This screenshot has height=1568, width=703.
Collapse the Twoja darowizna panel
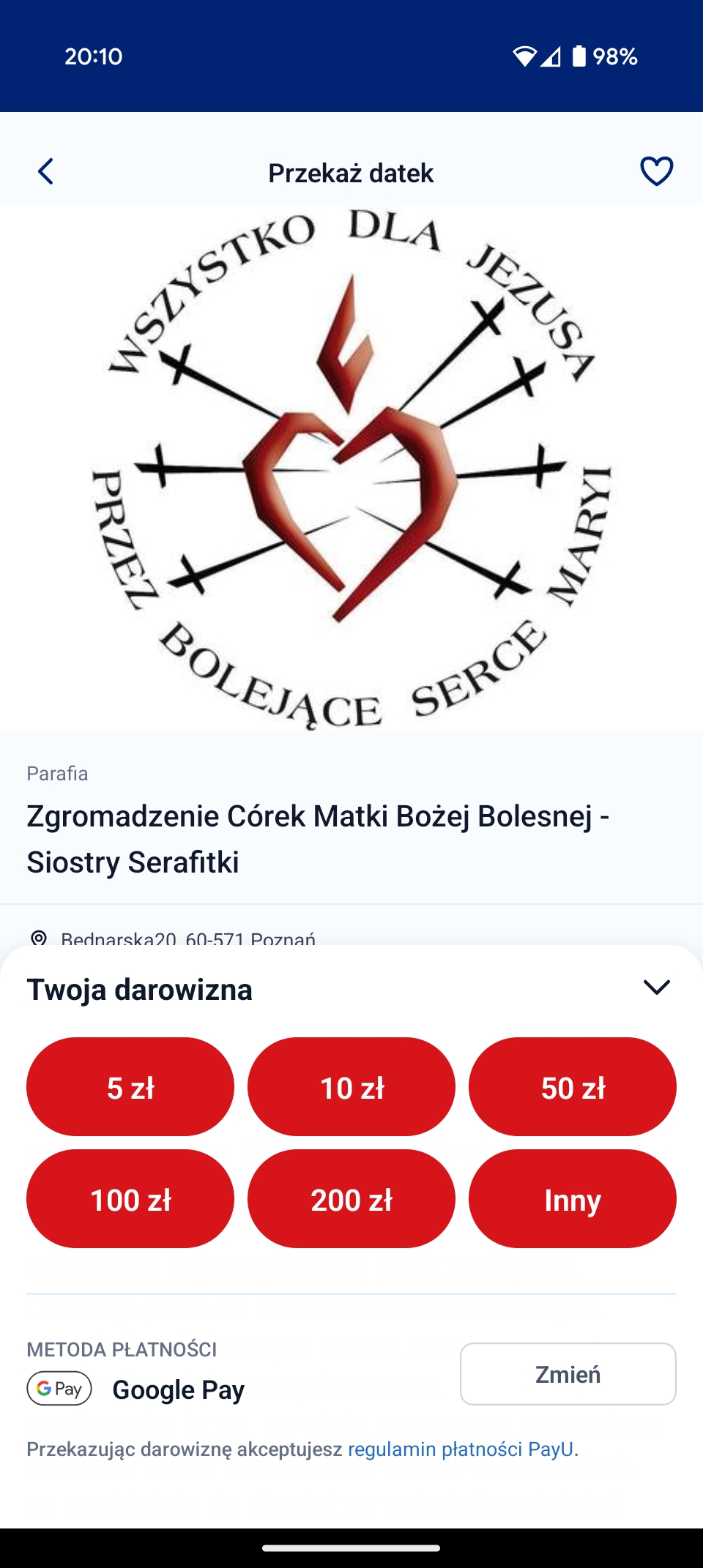tap(656, 988)
